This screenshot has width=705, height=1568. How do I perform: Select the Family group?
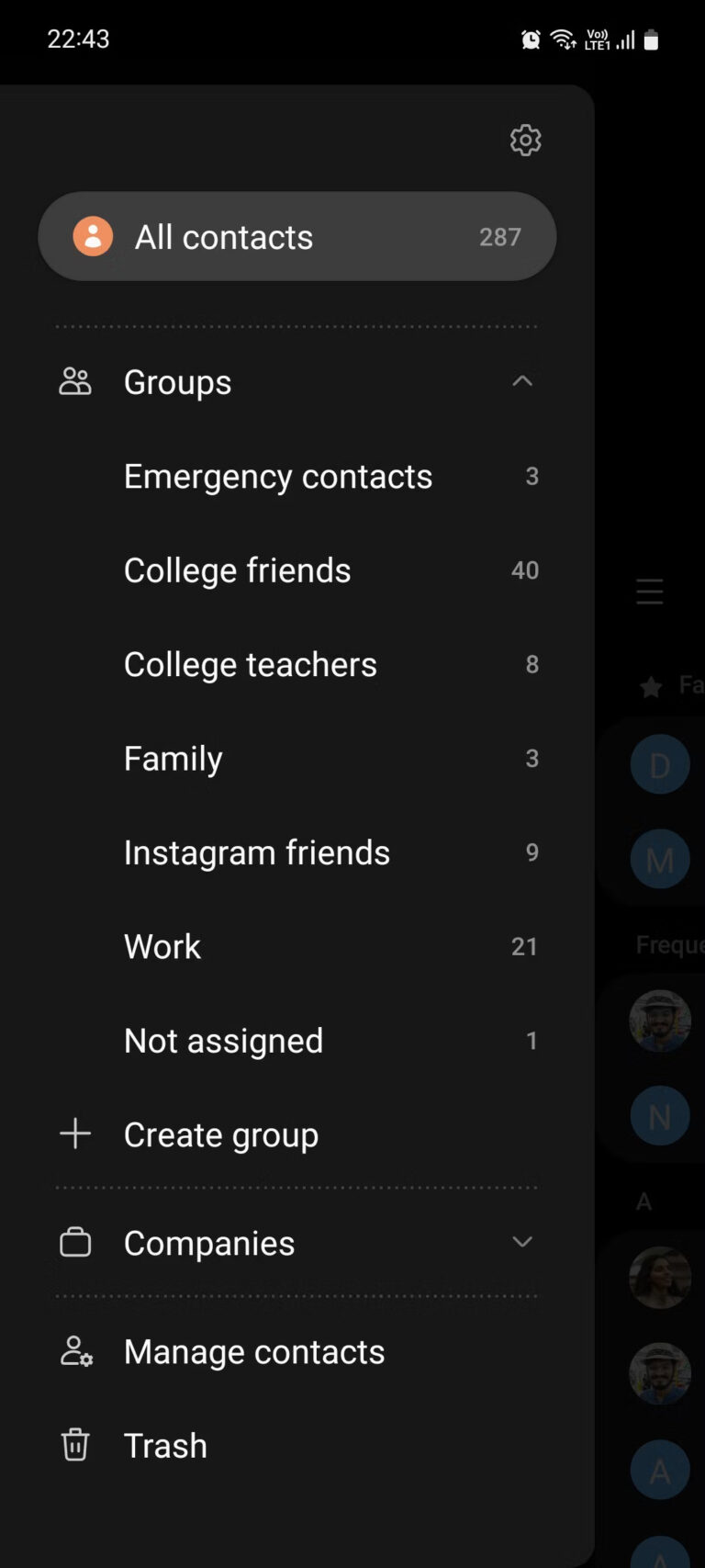(x=173, y=758)
